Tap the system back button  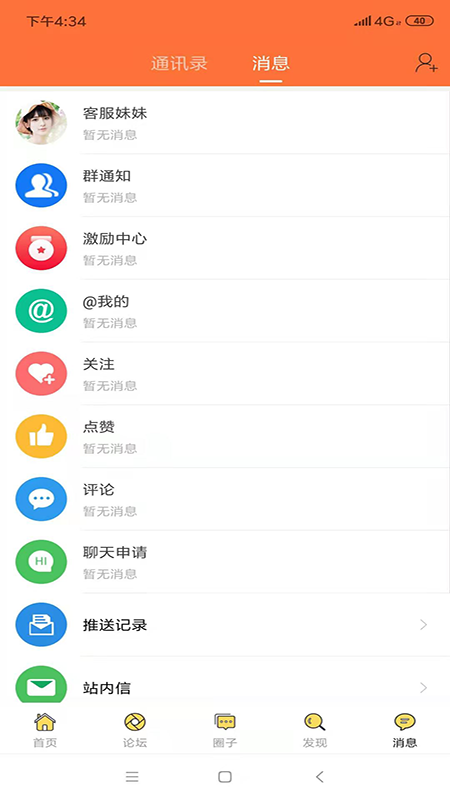(x=319, y=777)
